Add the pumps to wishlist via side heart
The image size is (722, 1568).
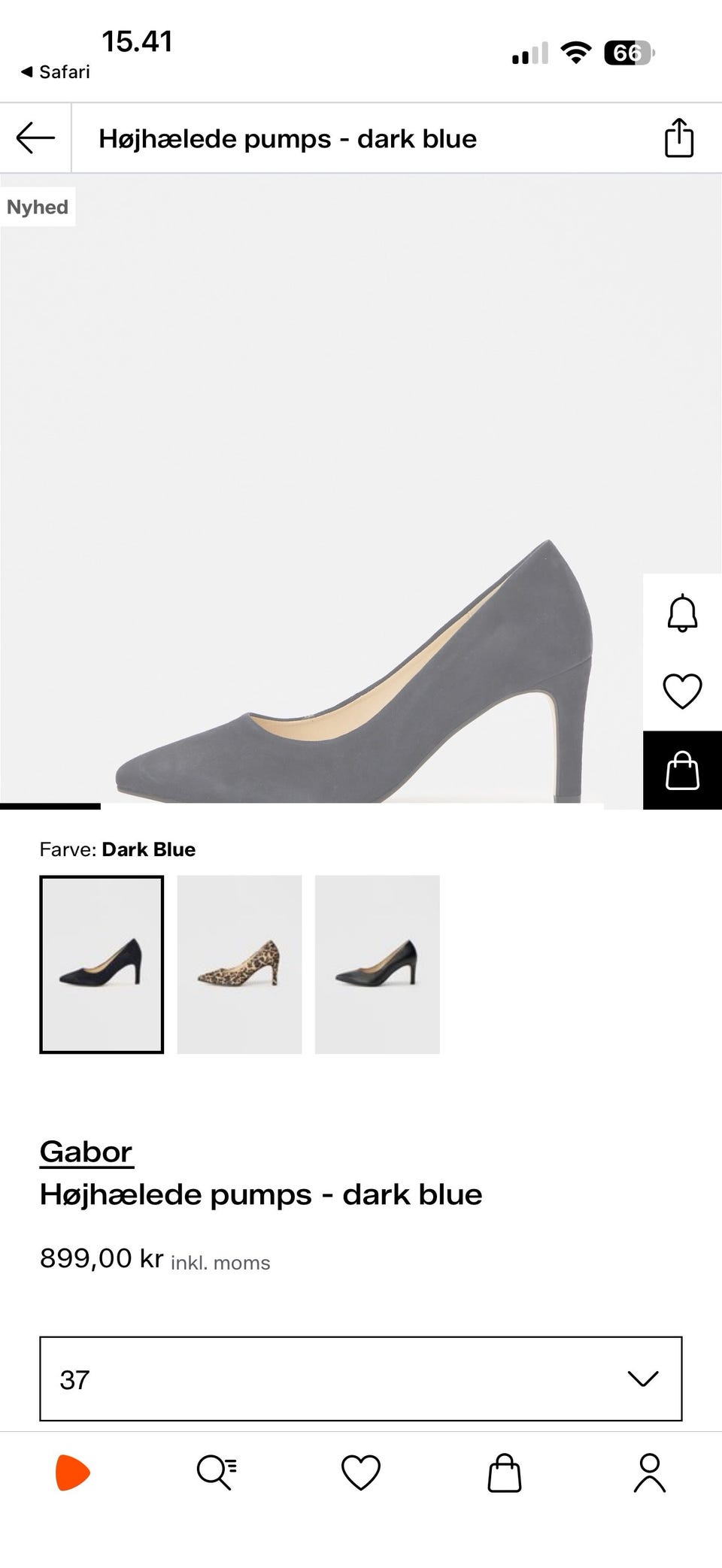[x=682, y=691]
